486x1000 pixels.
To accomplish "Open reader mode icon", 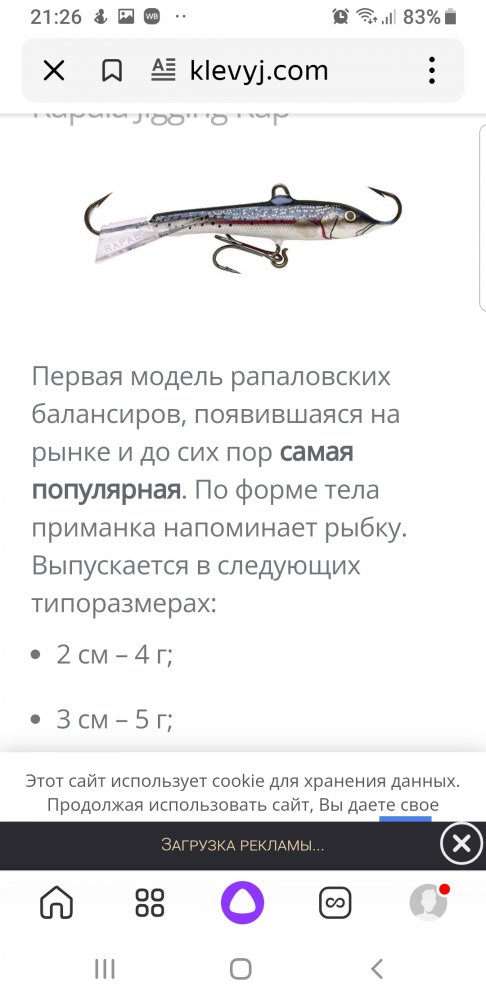I will (x=163, y=70).
